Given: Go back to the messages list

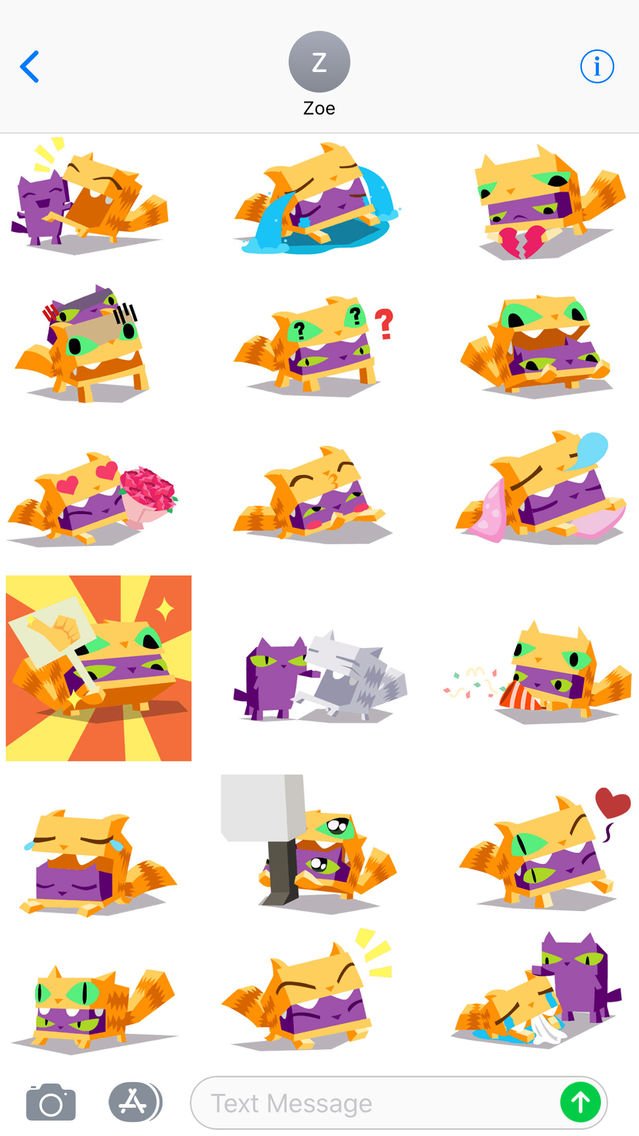Looking at the screenshot, I should click(30, 67).
